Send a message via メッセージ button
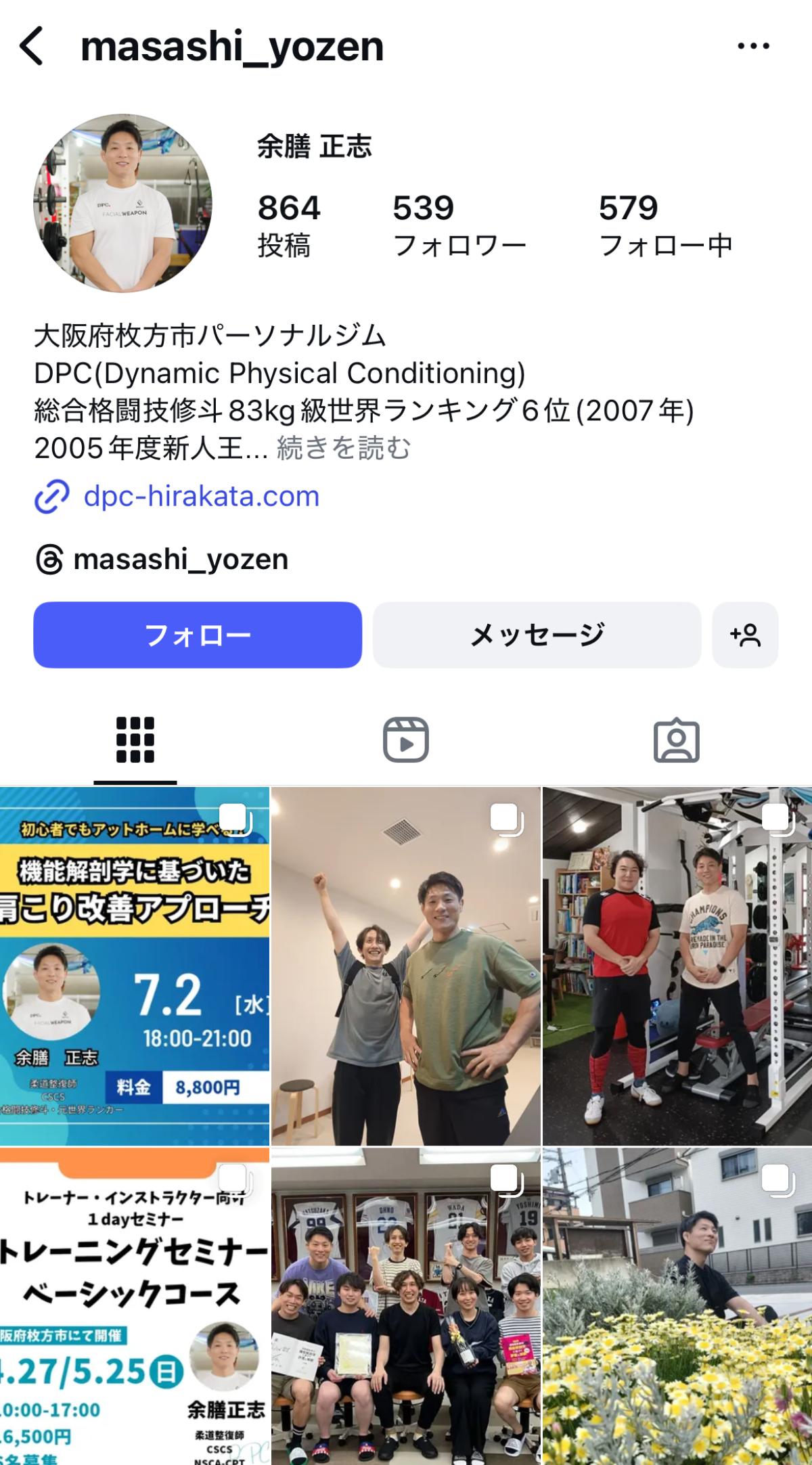Viewport: 812px width, 1465px height. (x=537, y=635)
